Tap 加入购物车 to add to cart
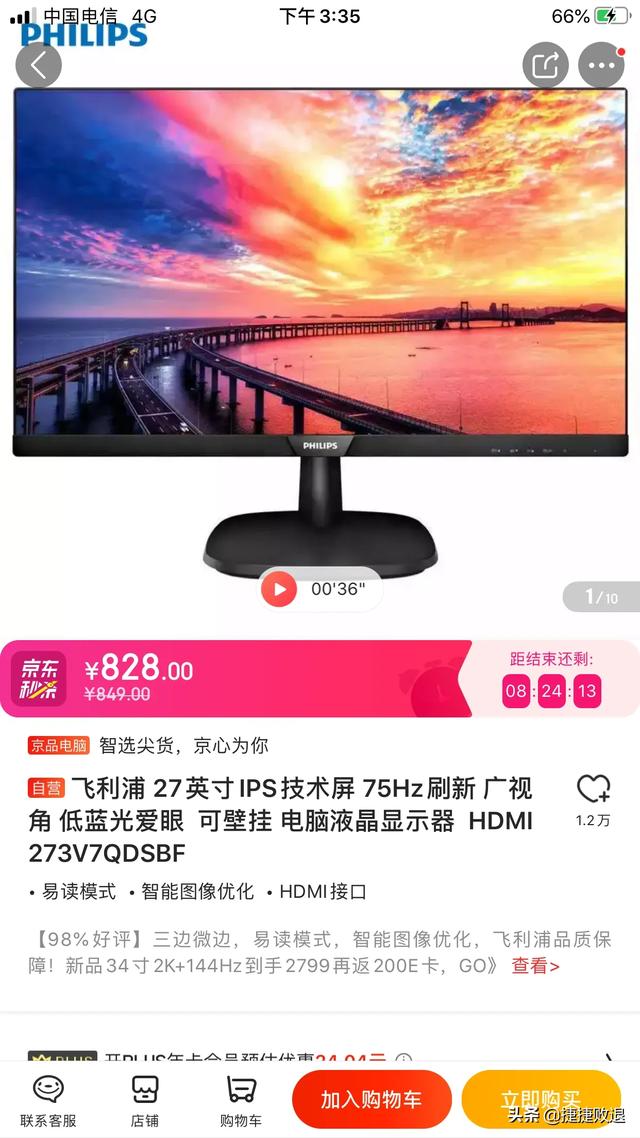This screenshot has width=640, height=1138. pyautogui.click(x=371, y=1100)
